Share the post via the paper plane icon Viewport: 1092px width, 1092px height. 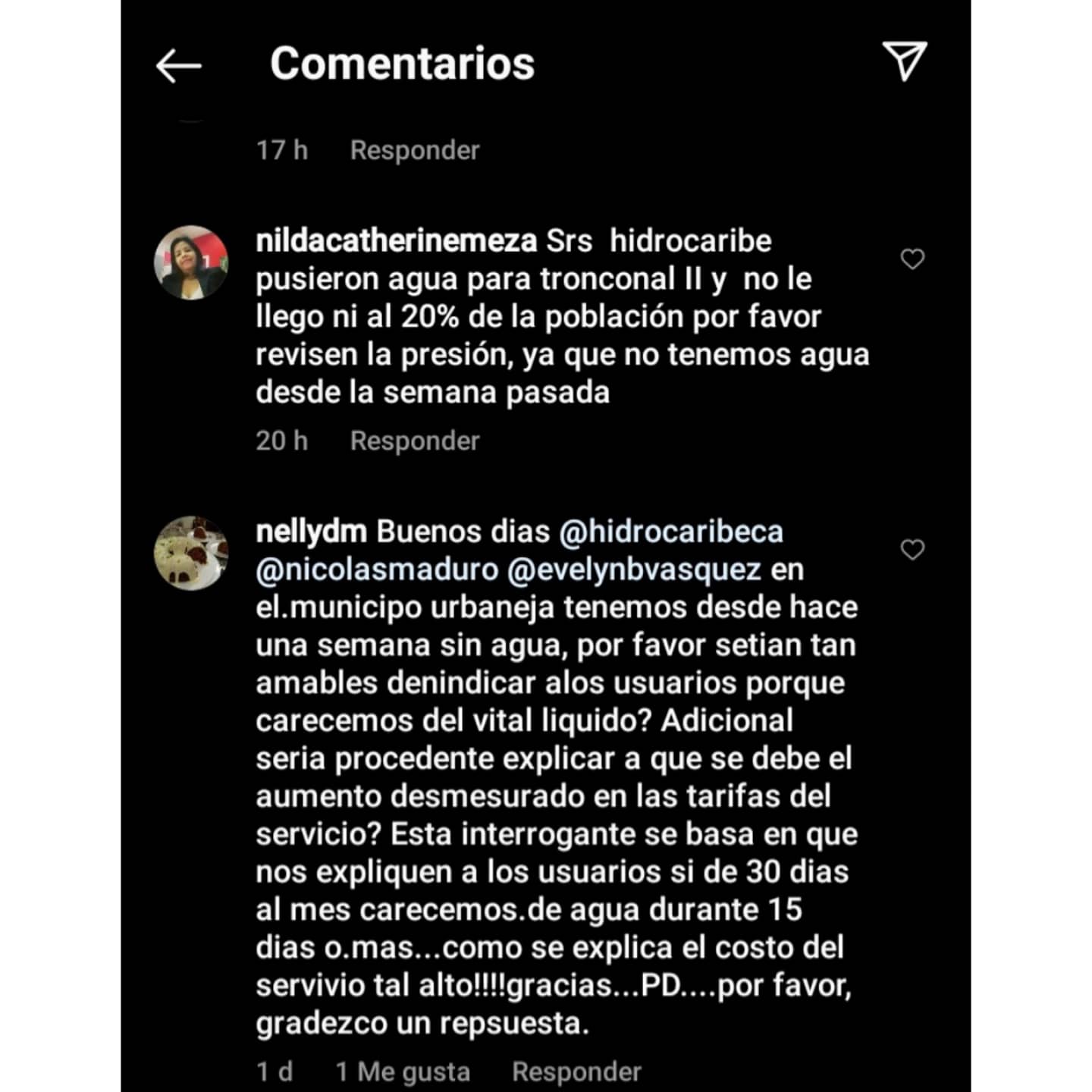904,61
